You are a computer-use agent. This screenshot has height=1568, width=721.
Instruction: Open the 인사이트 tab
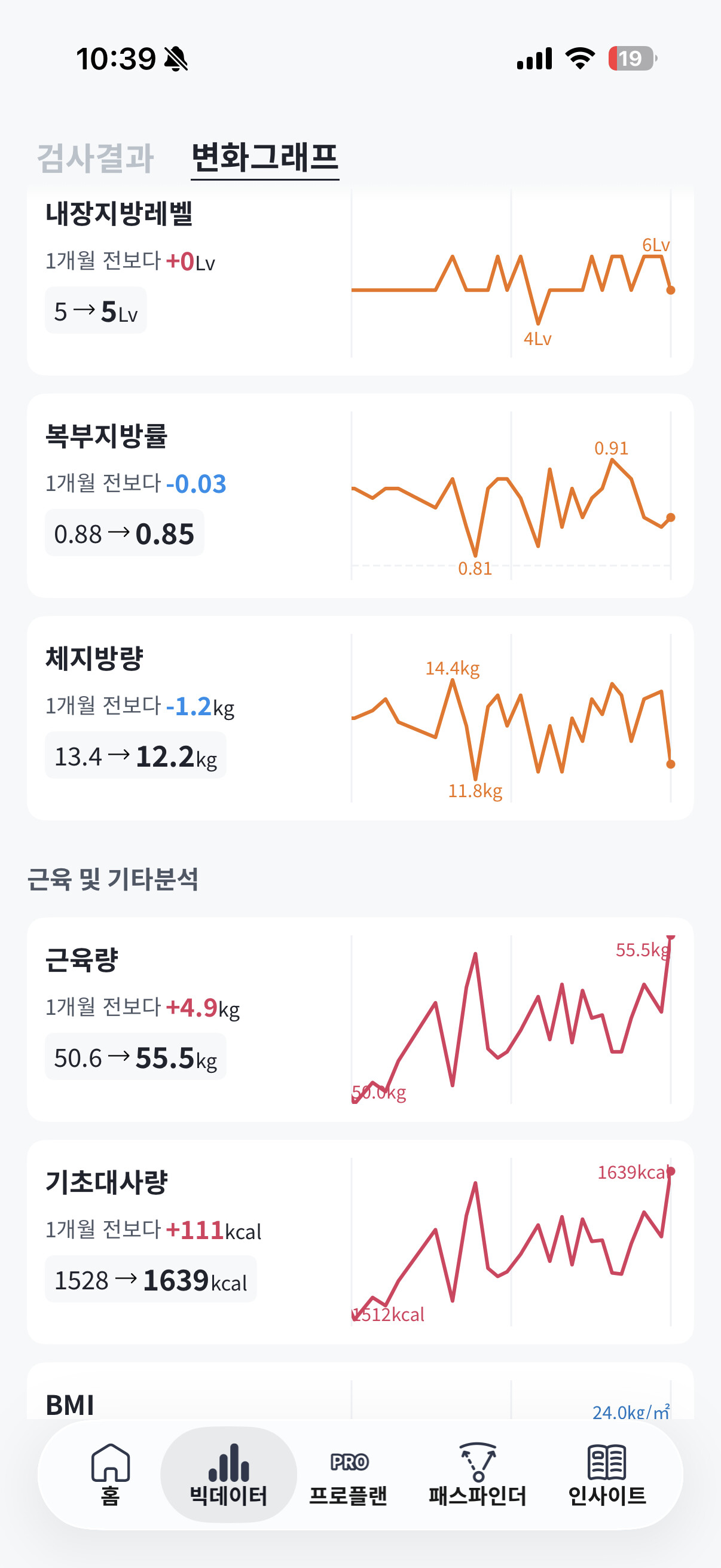click(607, 1474)
